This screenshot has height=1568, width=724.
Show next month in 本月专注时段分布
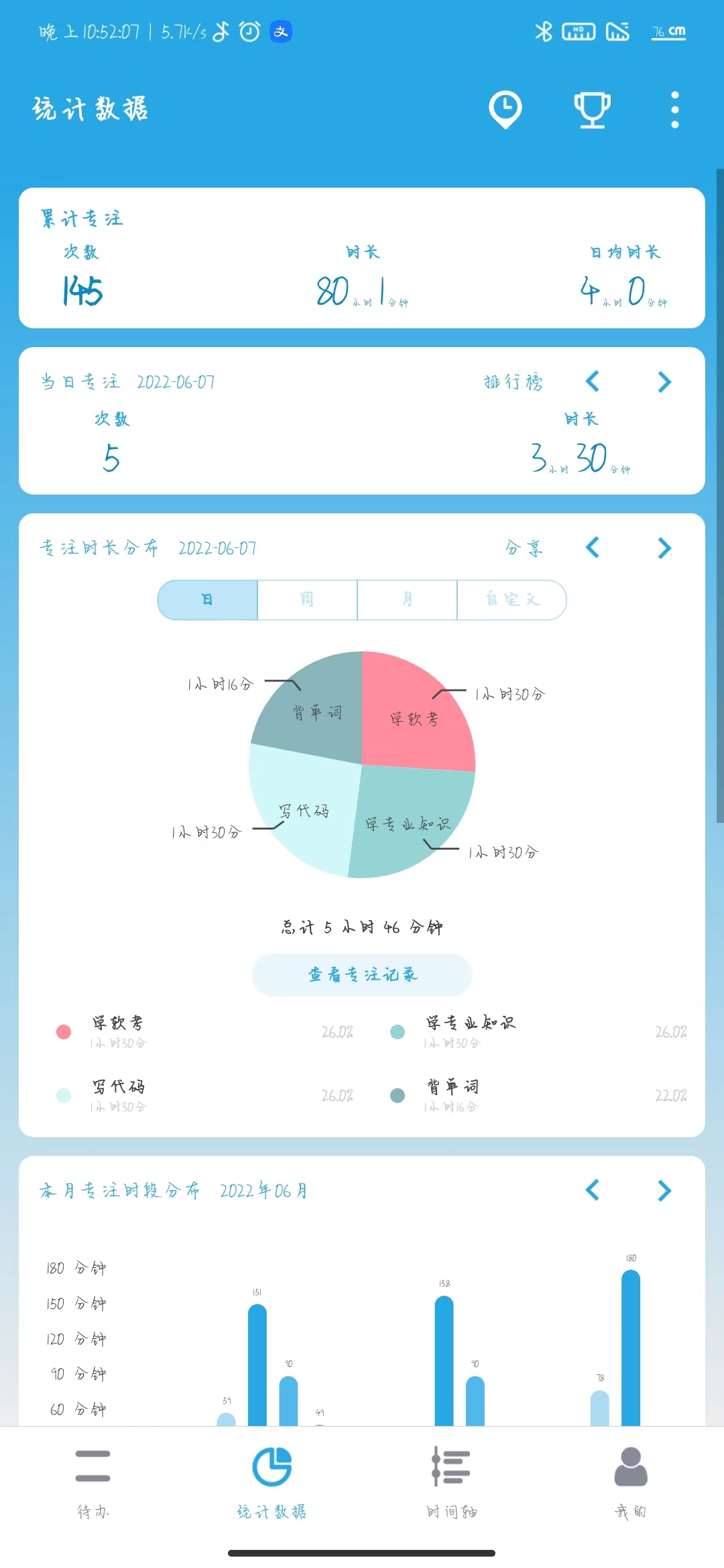point(664,1190)
